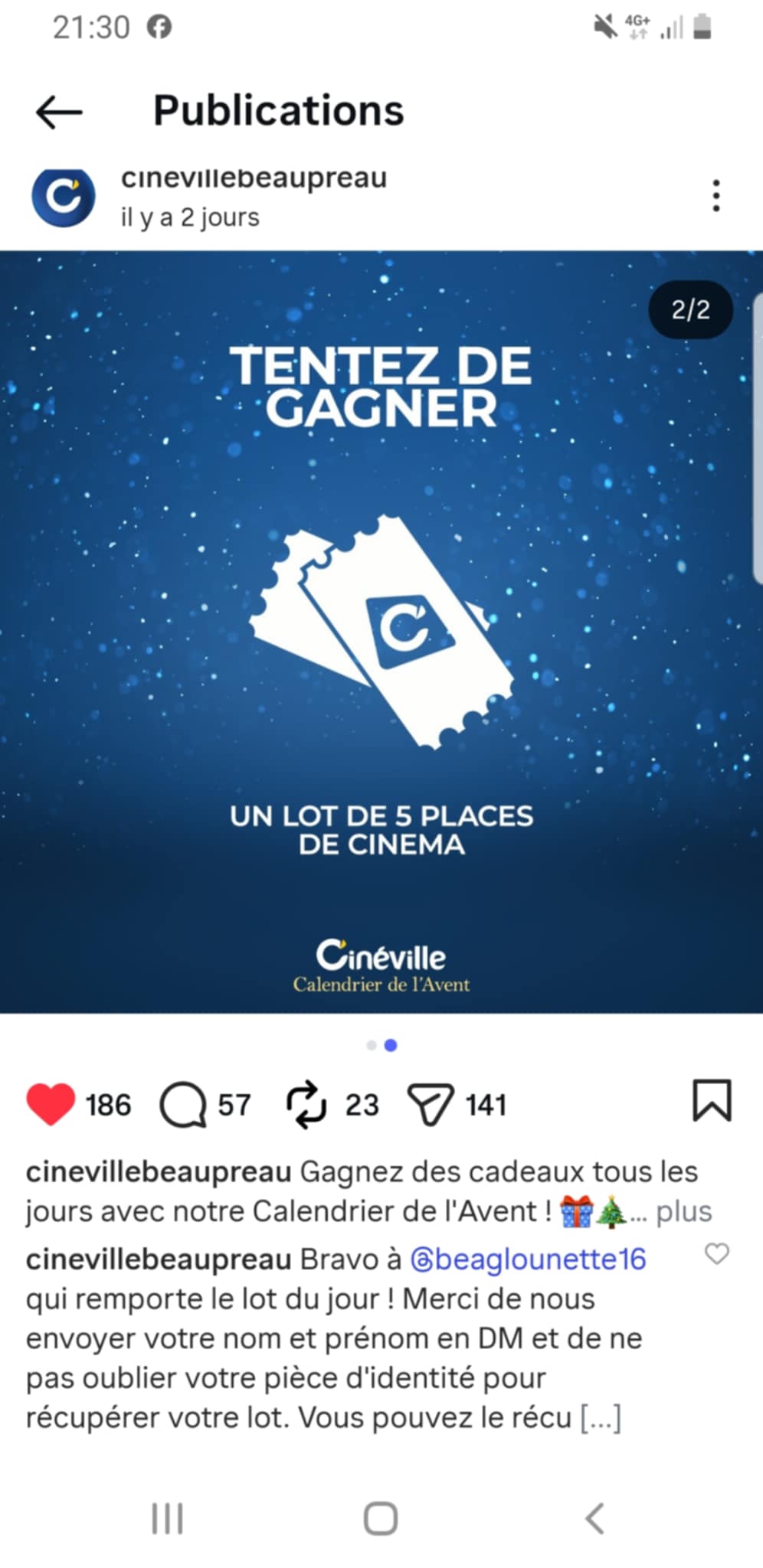Viewport: 763px width, 1568px height.
Task: Share the post via the send icon
Action: pos(431,1105)
